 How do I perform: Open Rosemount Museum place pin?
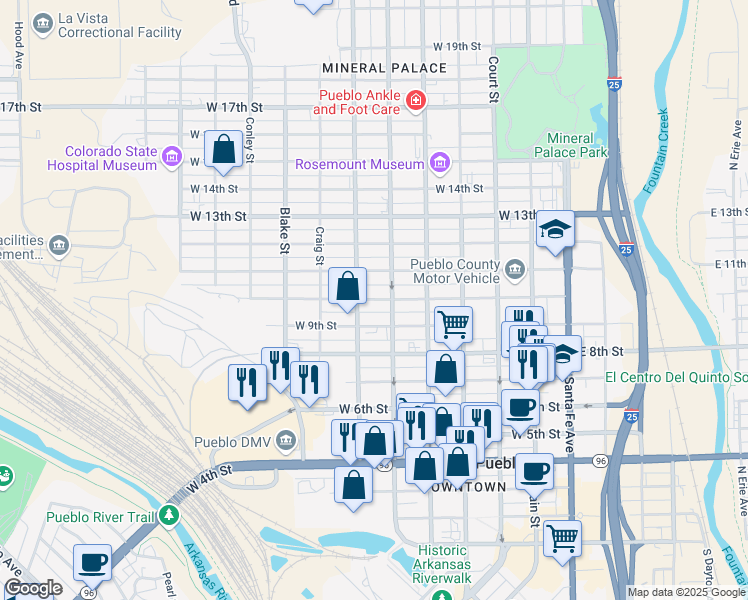pos(438,163)
